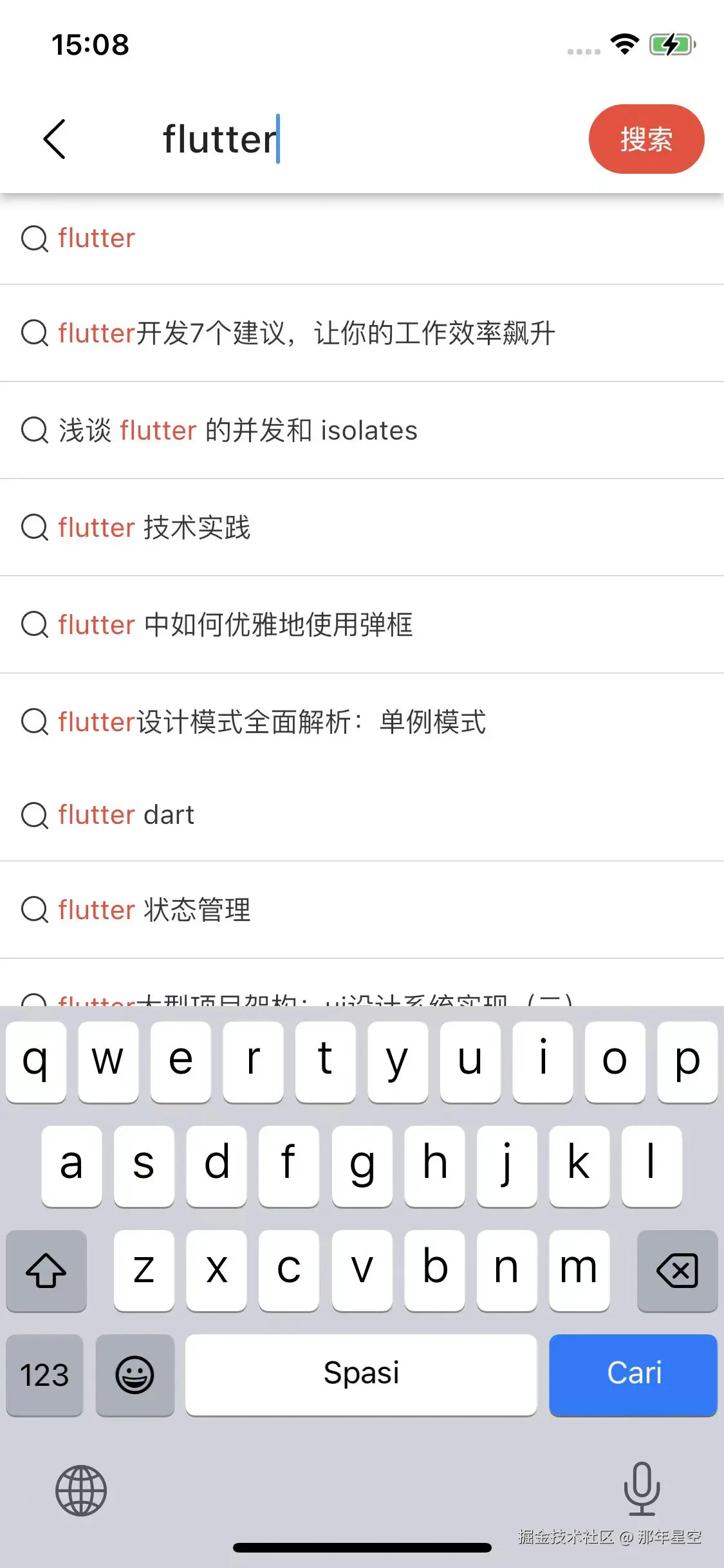Open suggestion flutter开发7个建议
The width and height of the screenshot is (724, 1568).
[x=306, y=333]
